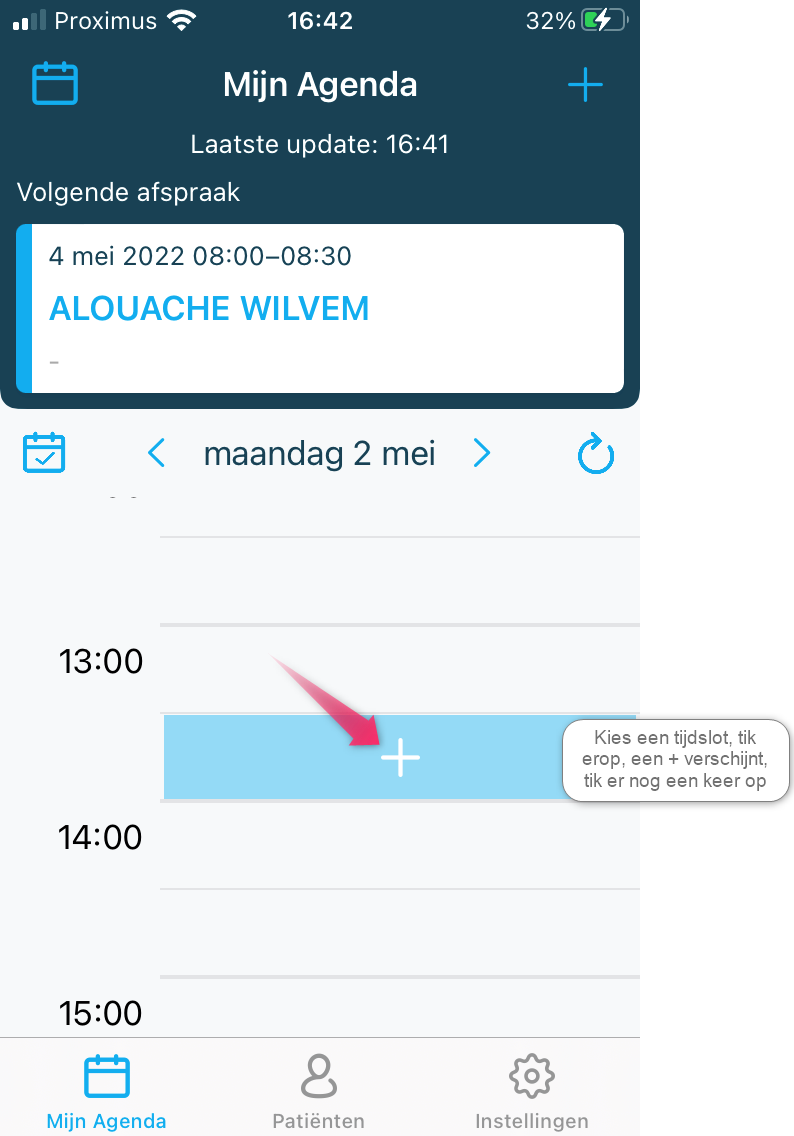794x1136 pixels.
Task: Tap the plus in the selected time slot
Action: pyautogui.click(x=400, y=758)
